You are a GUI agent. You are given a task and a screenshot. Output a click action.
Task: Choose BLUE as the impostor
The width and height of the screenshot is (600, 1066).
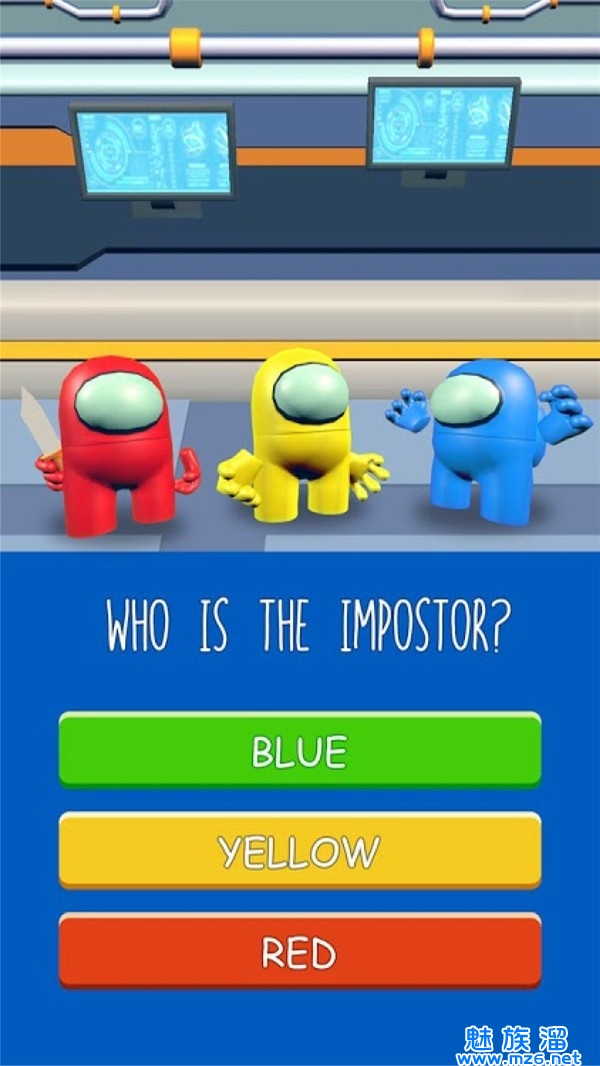click(300, 750)
